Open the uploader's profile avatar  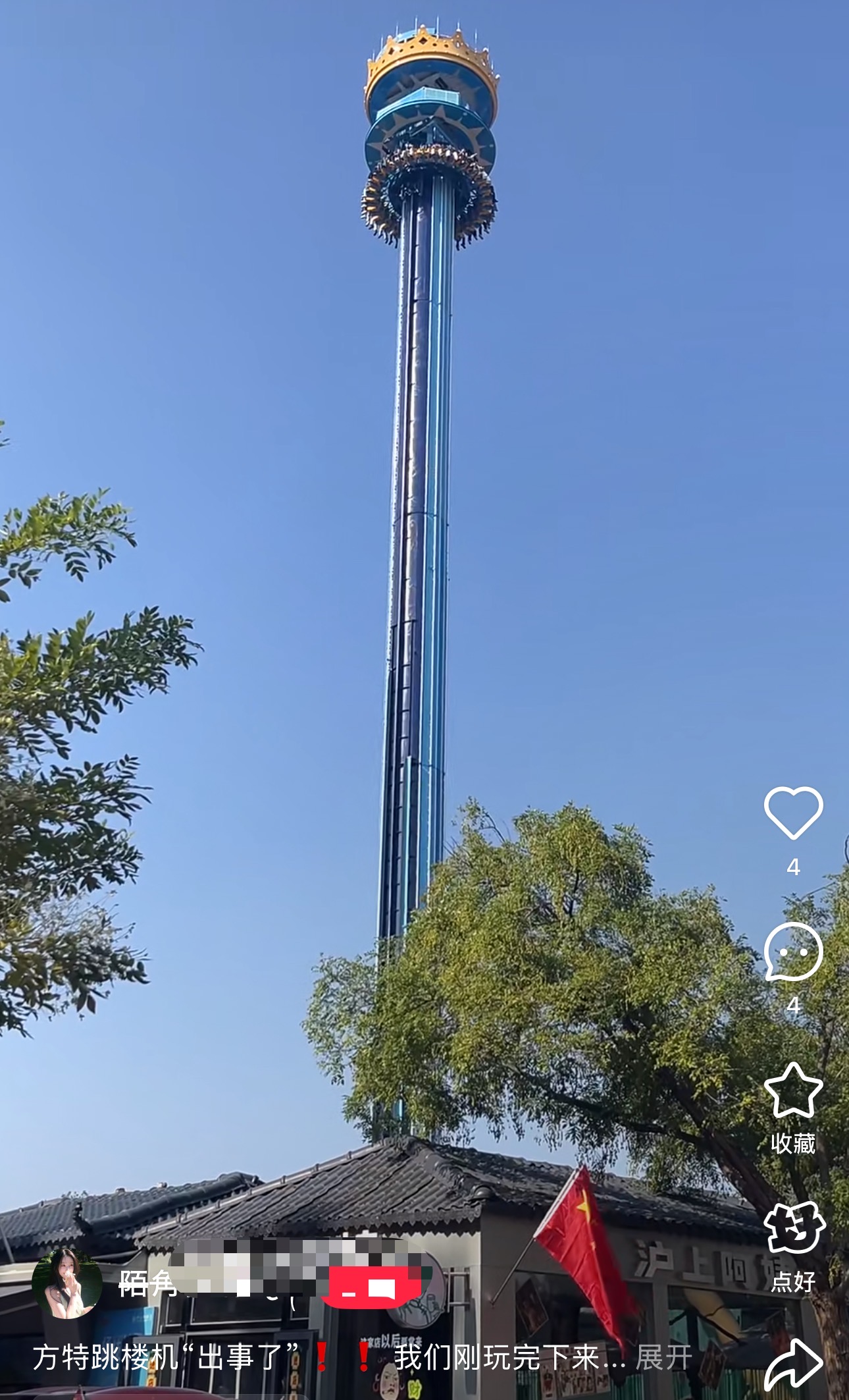(66, 1283)
